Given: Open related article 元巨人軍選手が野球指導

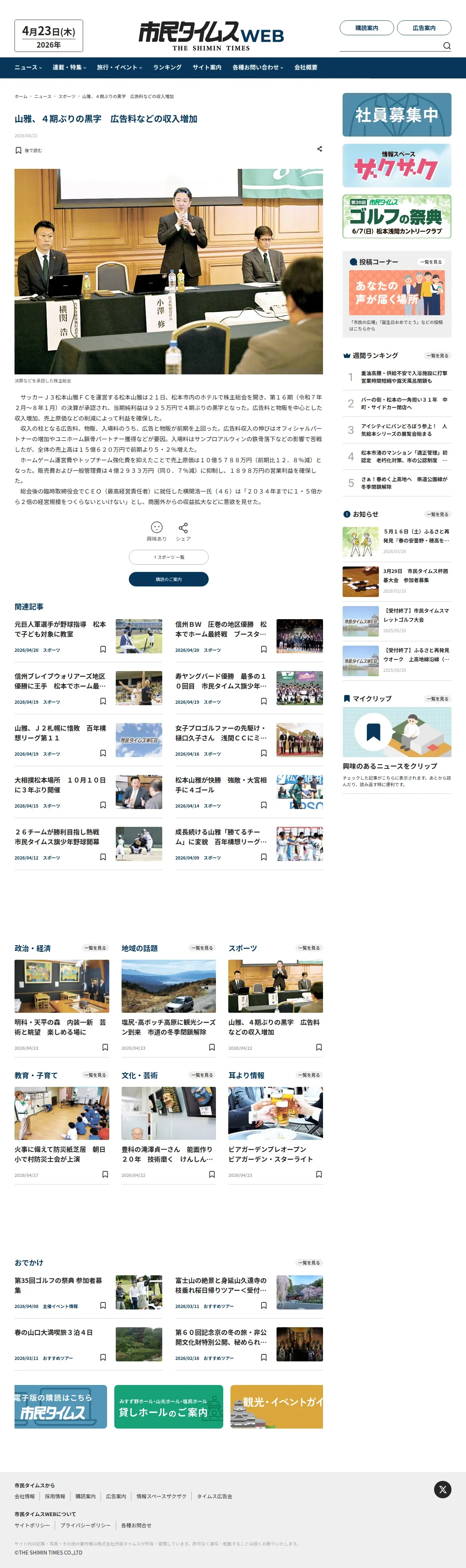Looking at the screenshot, I should pyautogui.click(x=60, y=629).
